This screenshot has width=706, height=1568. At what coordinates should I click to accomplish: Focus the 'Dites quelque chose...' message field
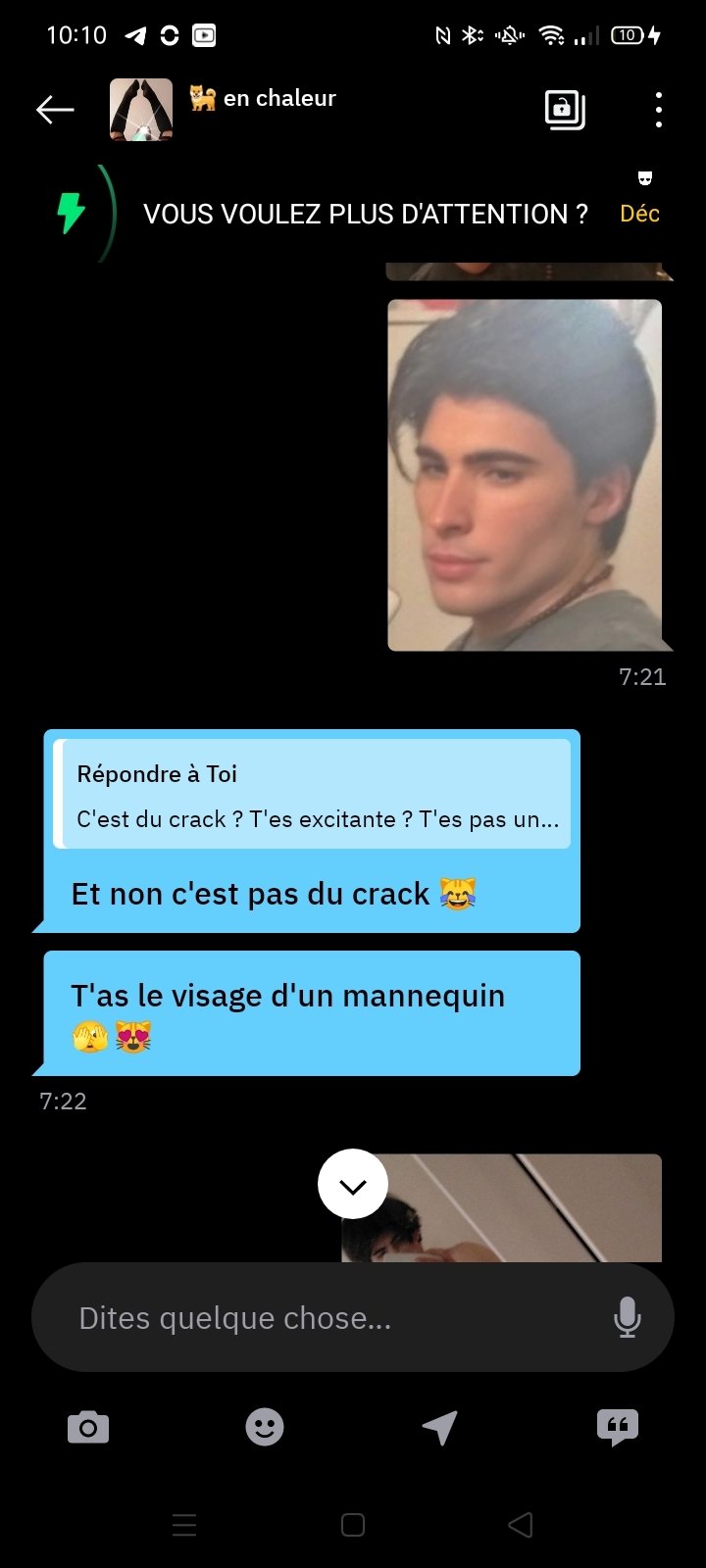[324, 1318]
